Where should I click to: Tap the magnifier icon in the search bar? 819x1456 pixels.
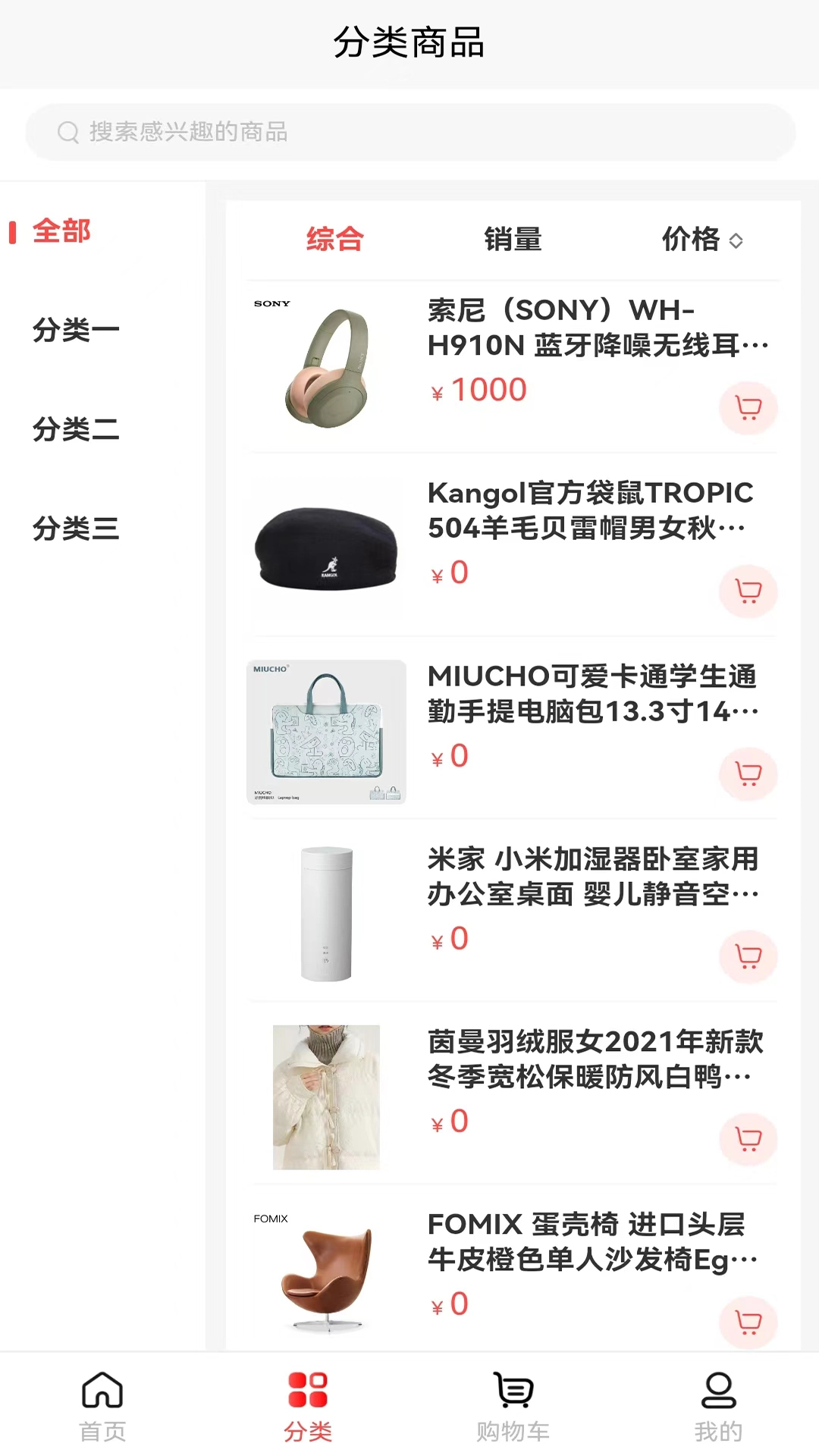(x=68, y=132)
